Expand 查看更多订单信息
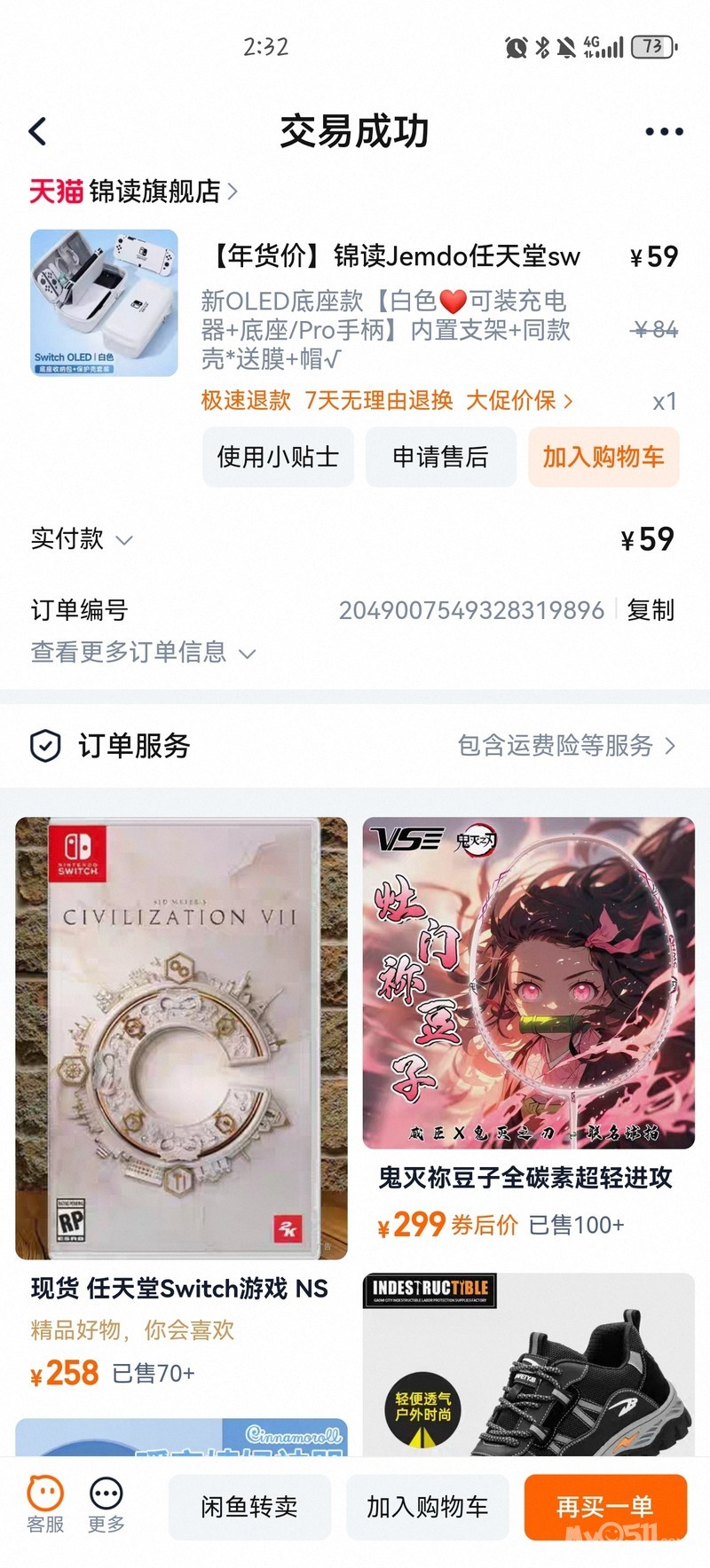The width and height of the screenshot is (710, 1568). (142, 653)
